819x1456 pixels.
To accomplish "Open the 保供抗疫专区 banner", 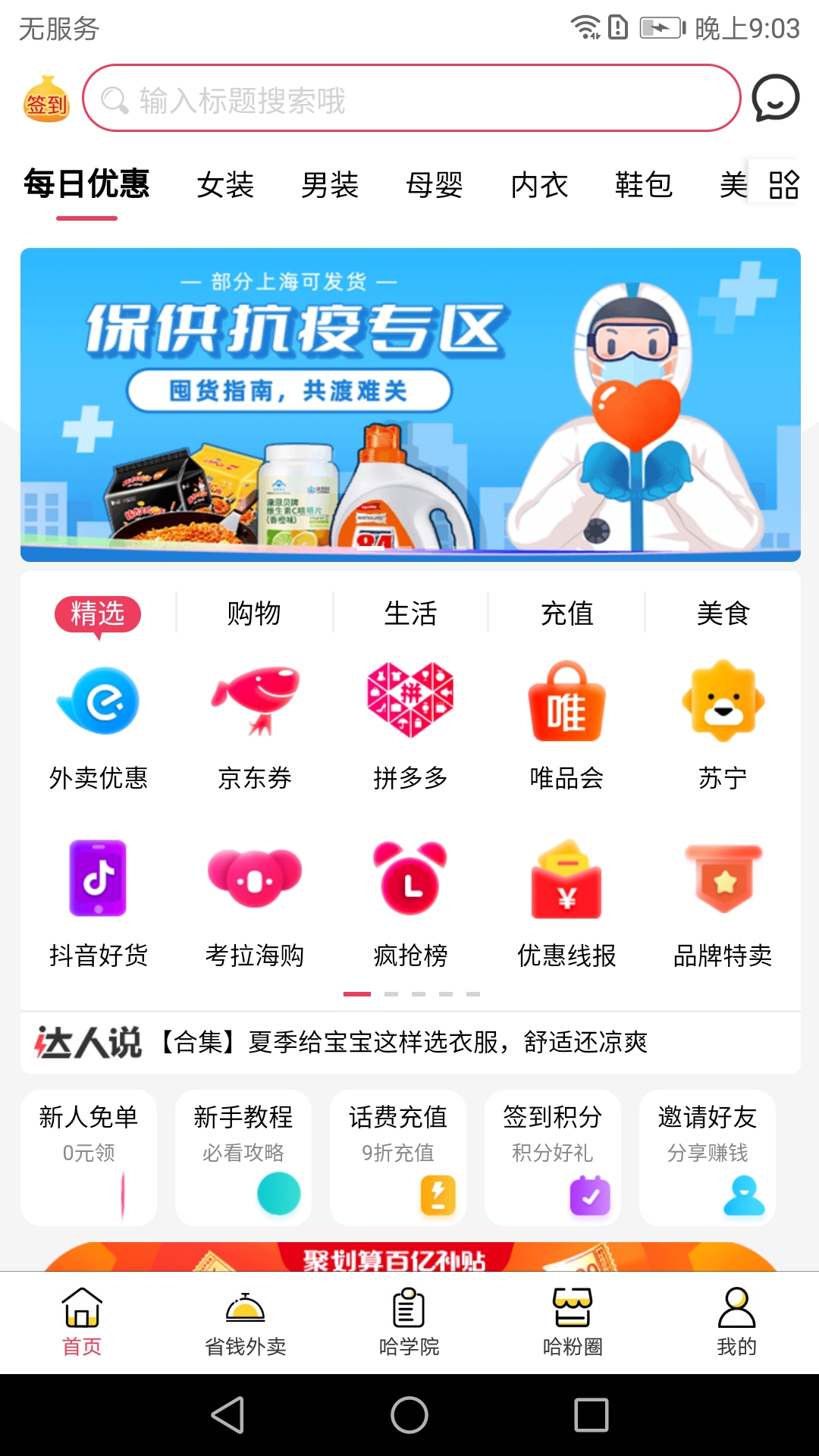I will point(410,404).
